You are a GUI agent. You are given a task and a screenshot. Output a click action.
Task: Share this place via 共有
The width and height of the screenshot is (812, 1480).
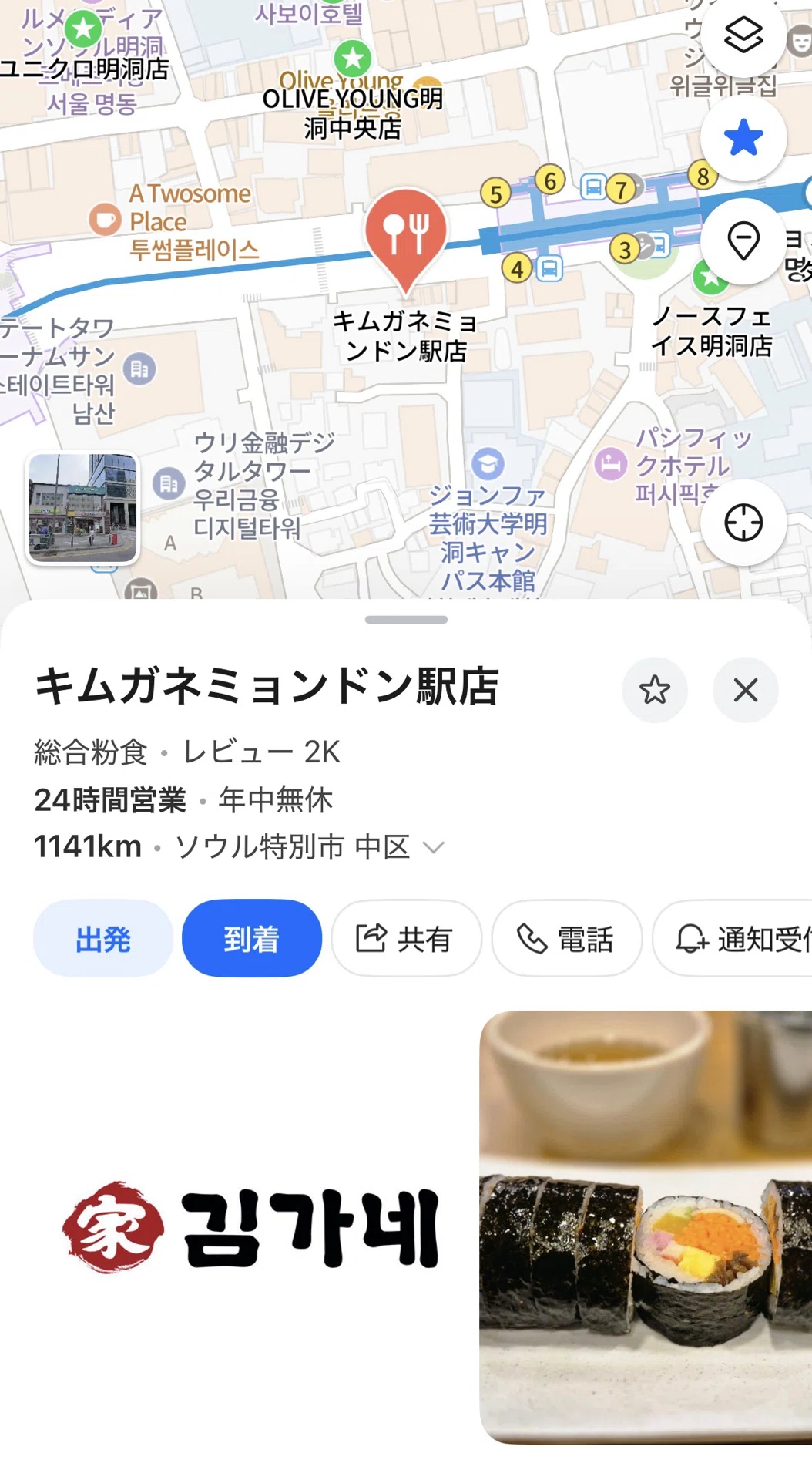[x=406, y=938]
